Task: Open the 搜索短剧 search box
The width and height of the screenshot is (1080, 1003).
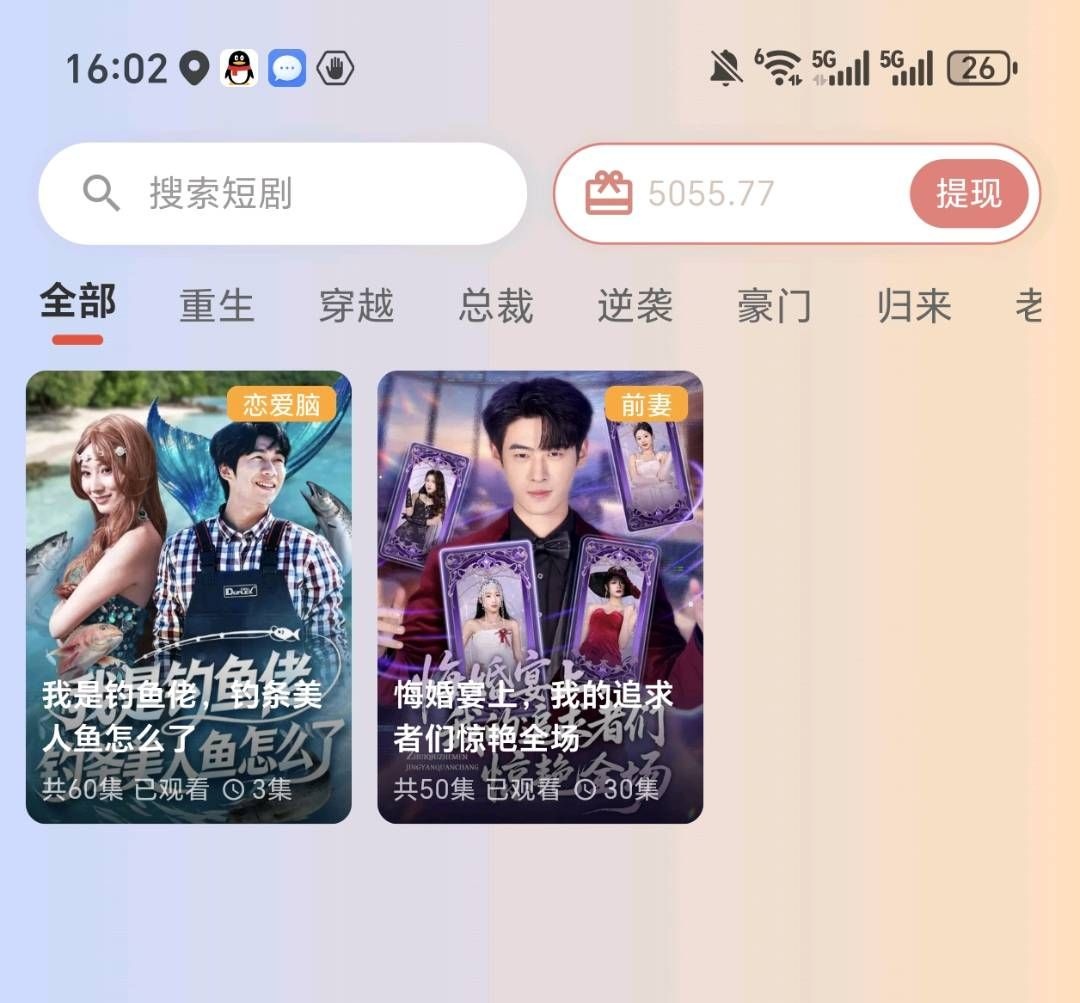Action: (282, 193)
